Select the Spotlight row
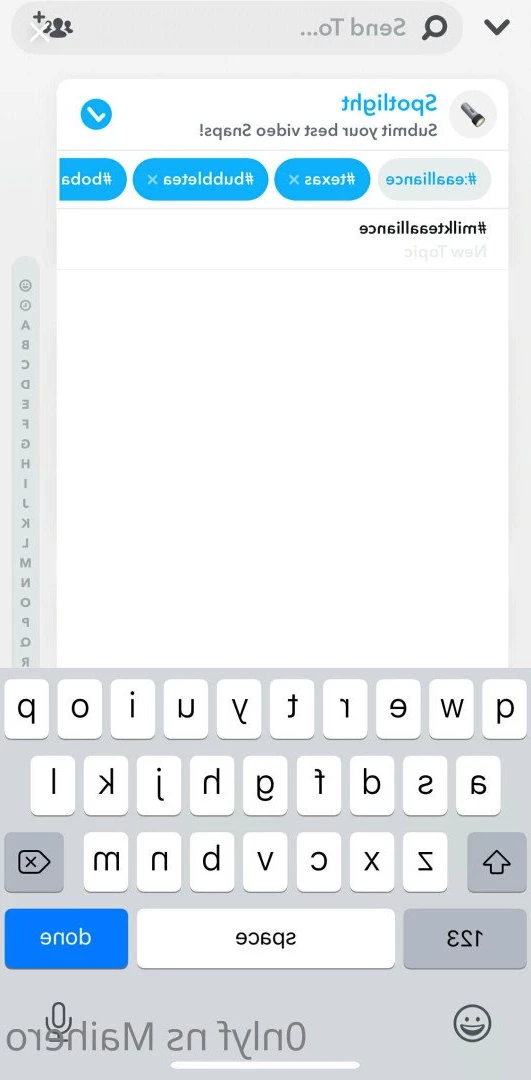Viewport: 531px width, 1080px height. pyautogui.click(x=282, y=114)
